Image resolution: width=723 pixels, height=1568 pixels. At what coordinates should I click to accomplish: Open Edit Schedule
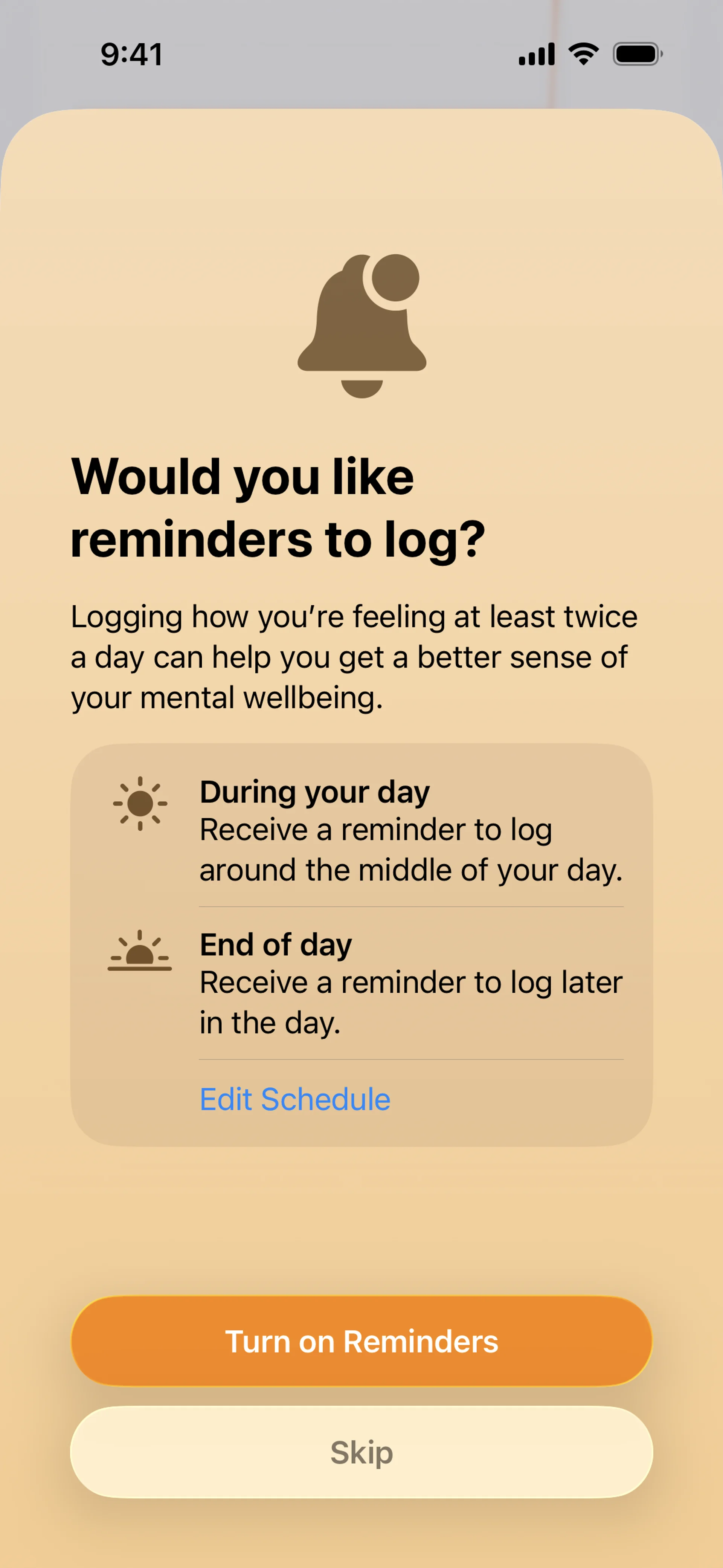pos(295,1099)
